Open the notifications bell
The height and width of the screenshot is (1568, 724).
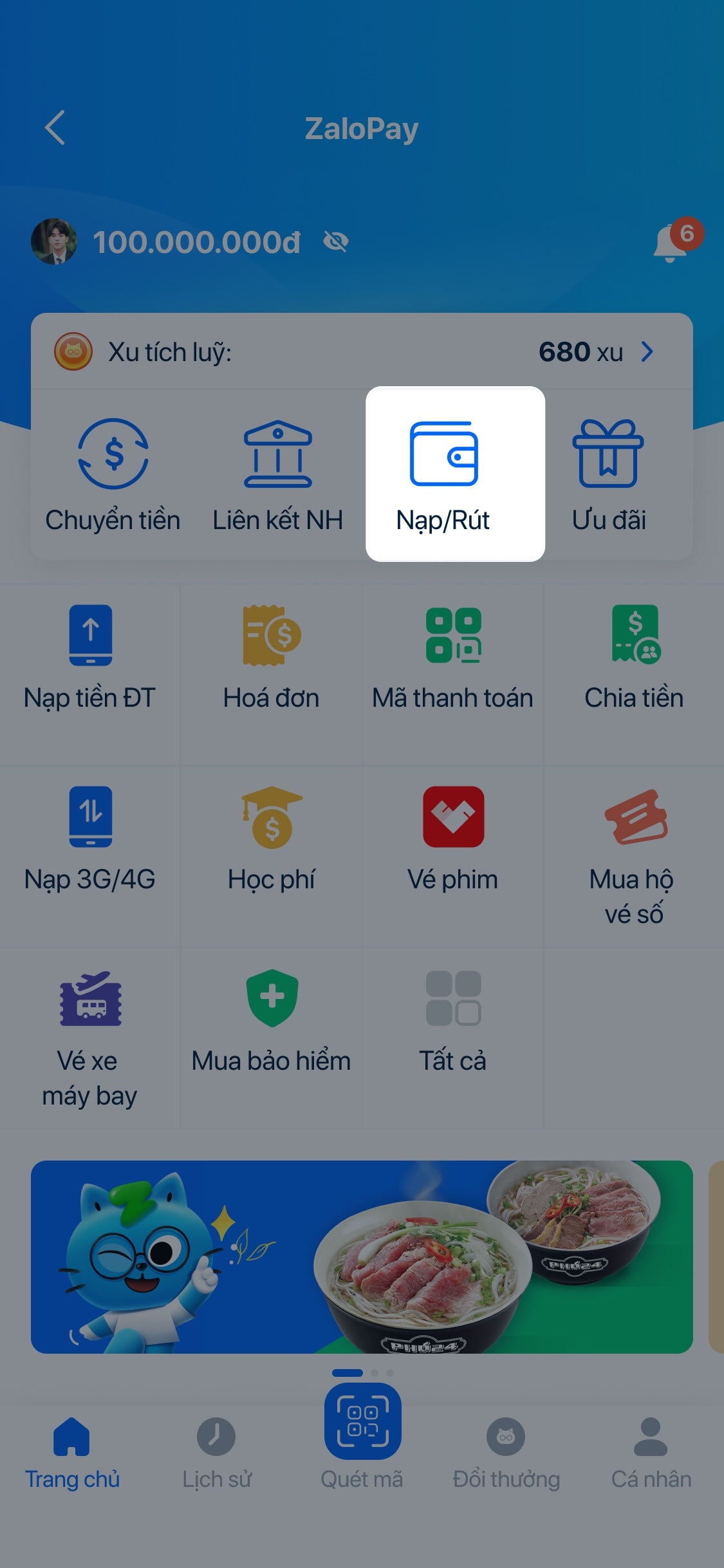(671, 243)
